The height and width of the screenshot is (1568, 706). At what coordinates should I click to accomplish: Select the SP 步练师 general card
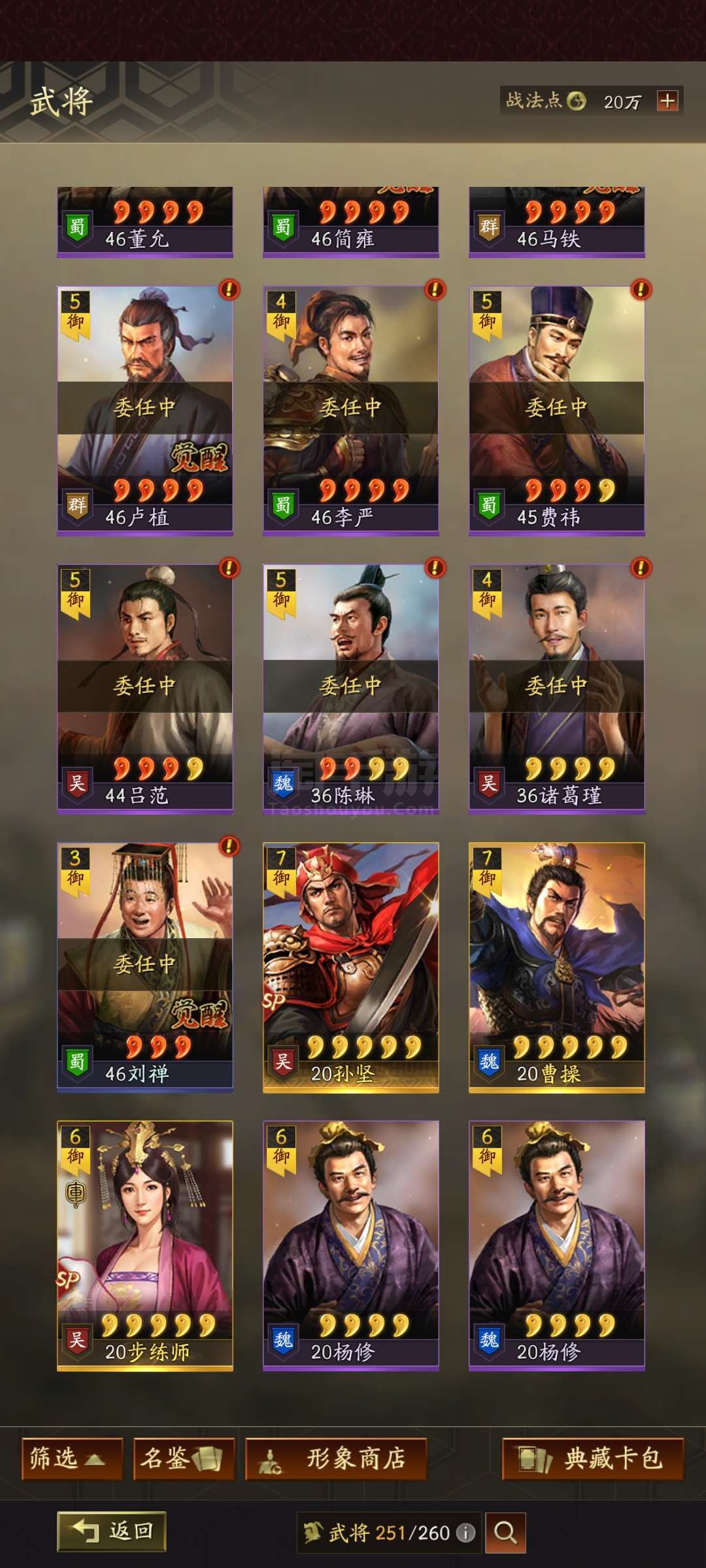click(145, 1246)
